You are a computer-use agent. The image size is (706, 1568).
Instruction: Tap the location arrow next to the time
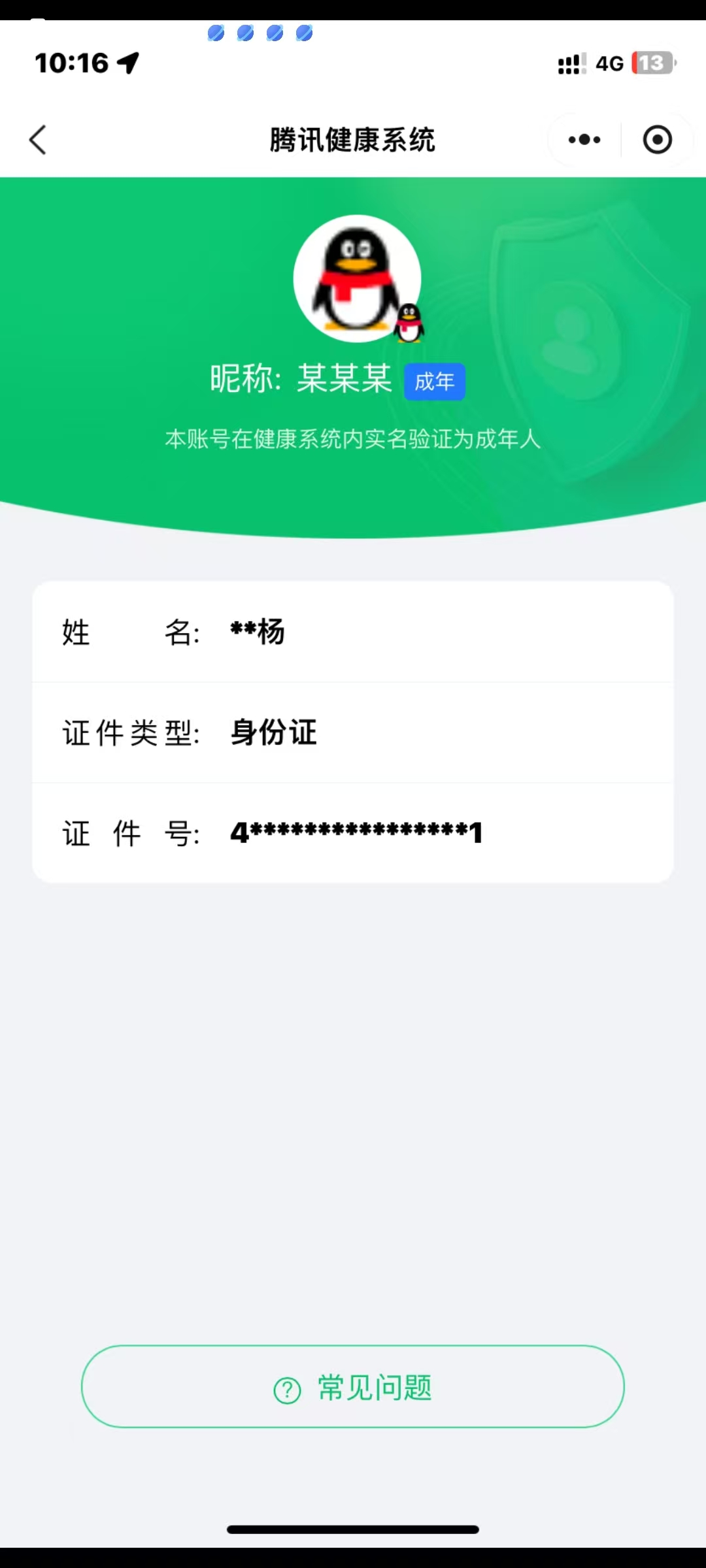[128, 62]
